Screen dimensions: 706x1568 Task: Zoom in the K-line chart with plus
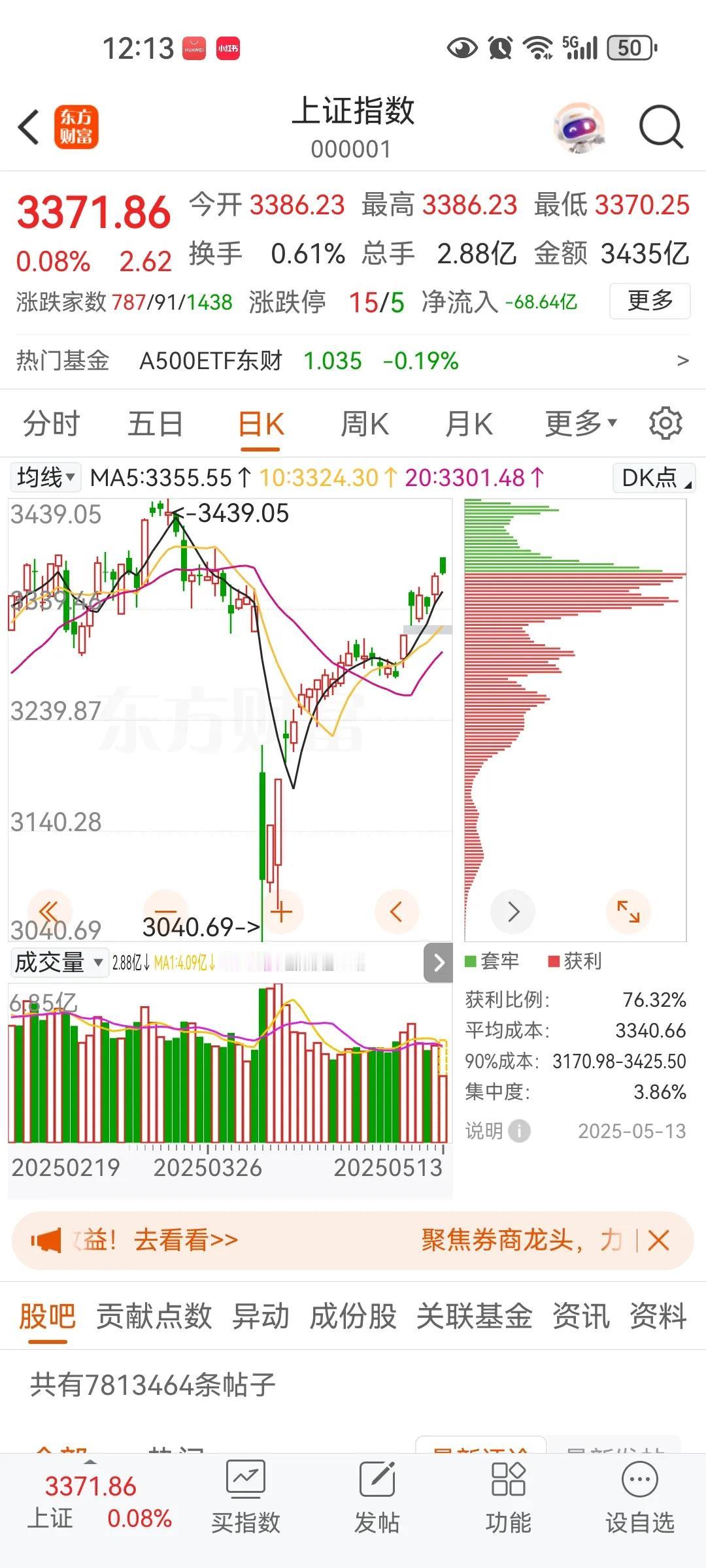pyautogui.click(x=281, y=911)
